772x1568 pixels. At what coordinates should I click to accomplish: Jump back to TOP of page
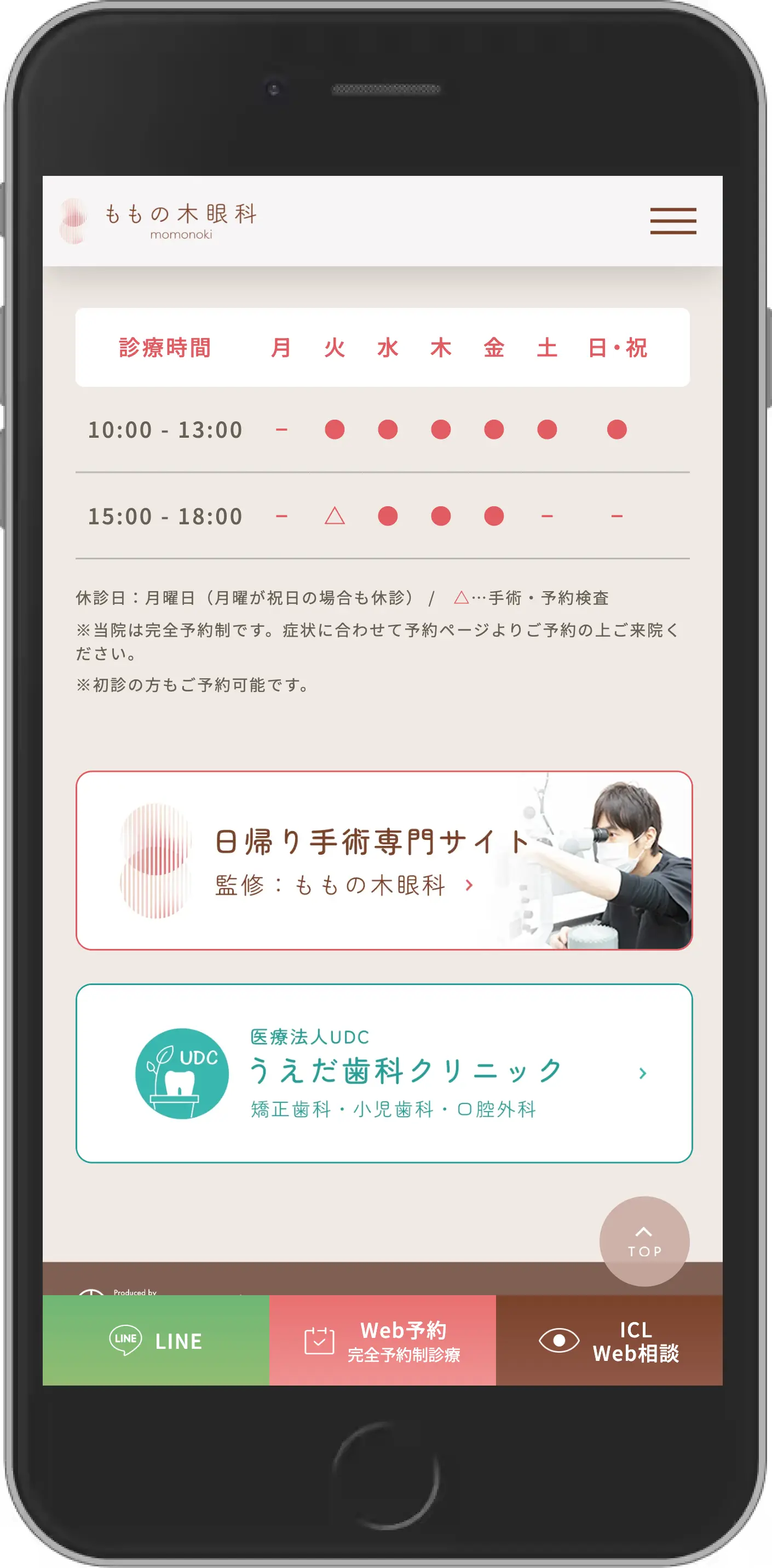pos(644,1241)
